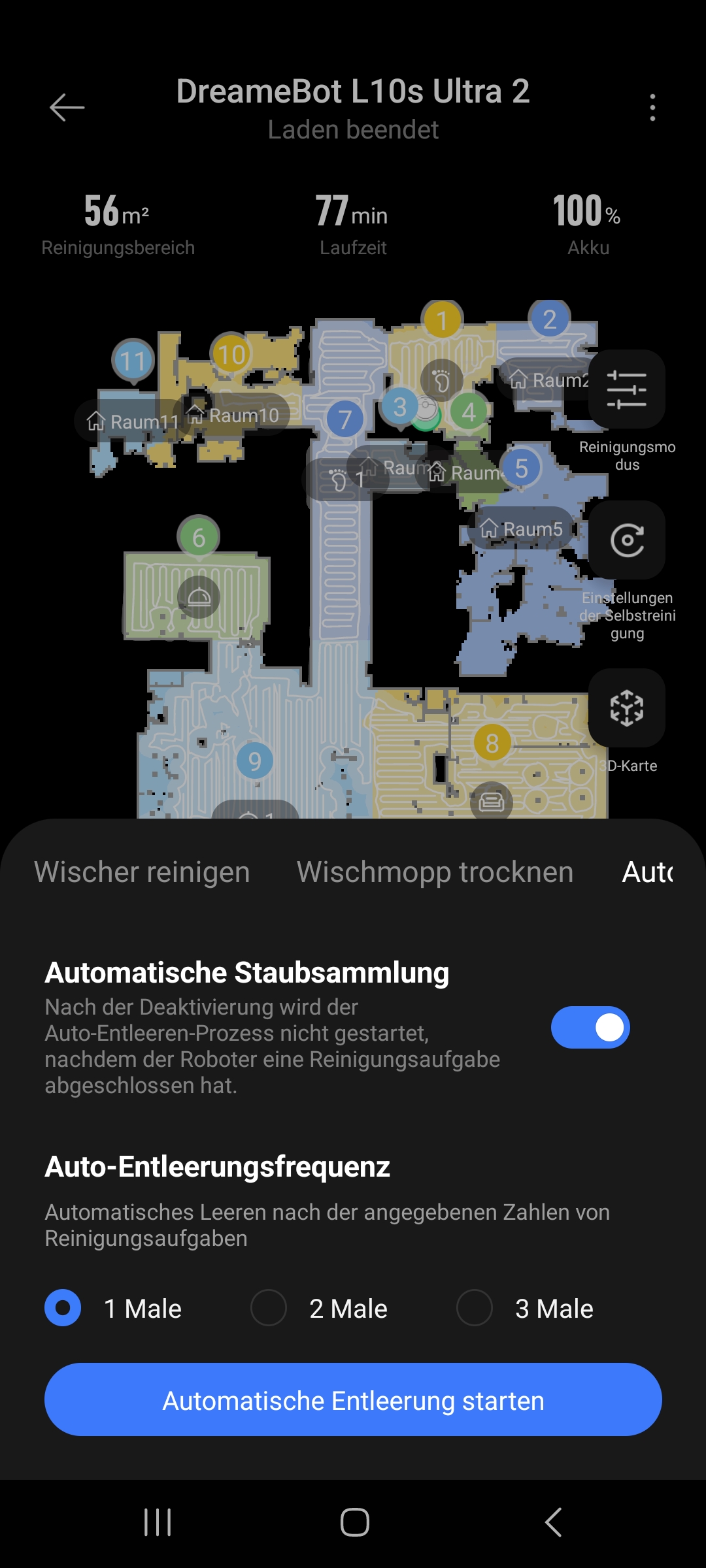
Task: Tap the system home button
Action: pyautogui.click(x=354, y=1522)
